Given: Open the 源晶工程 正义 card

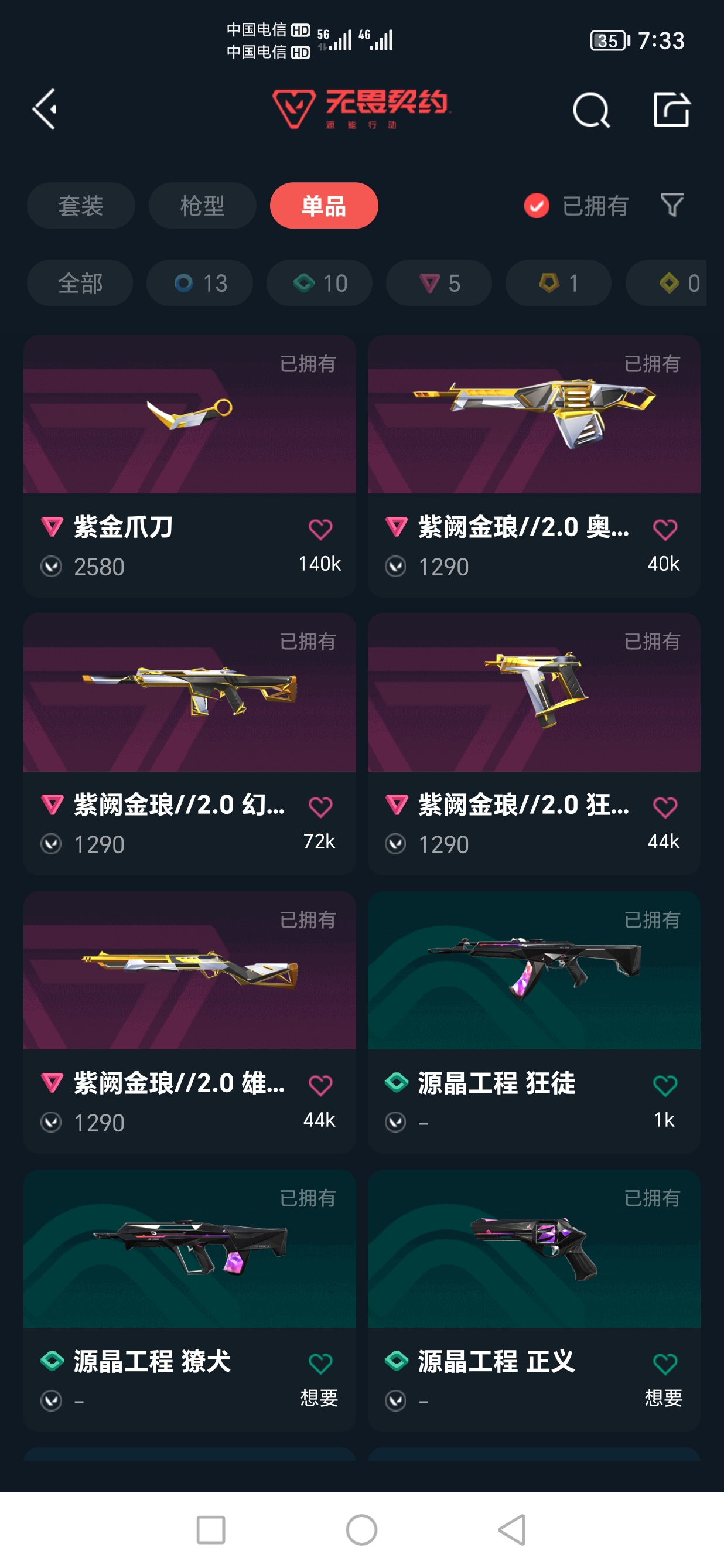Looking at the screenshot, I should [534, 1301].
